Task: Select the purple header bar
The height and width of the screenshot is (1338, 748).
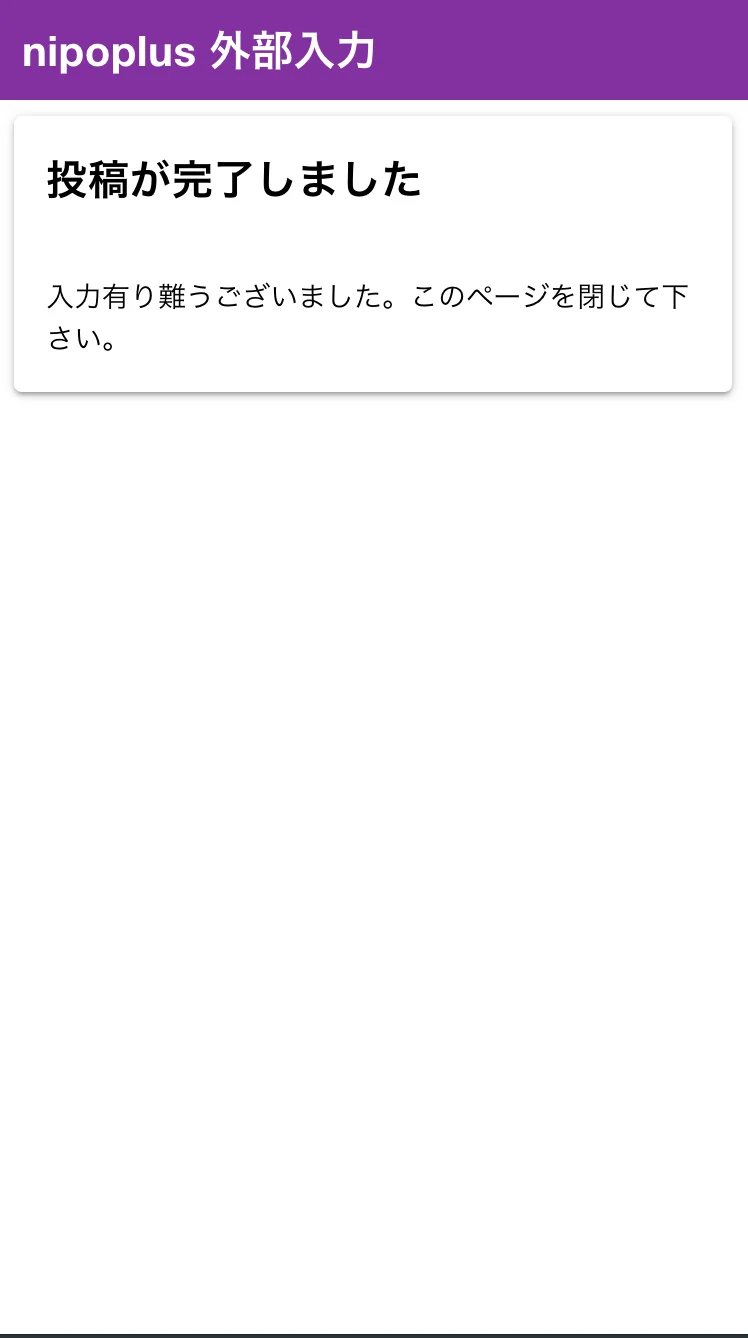Action: click(374, 50)
